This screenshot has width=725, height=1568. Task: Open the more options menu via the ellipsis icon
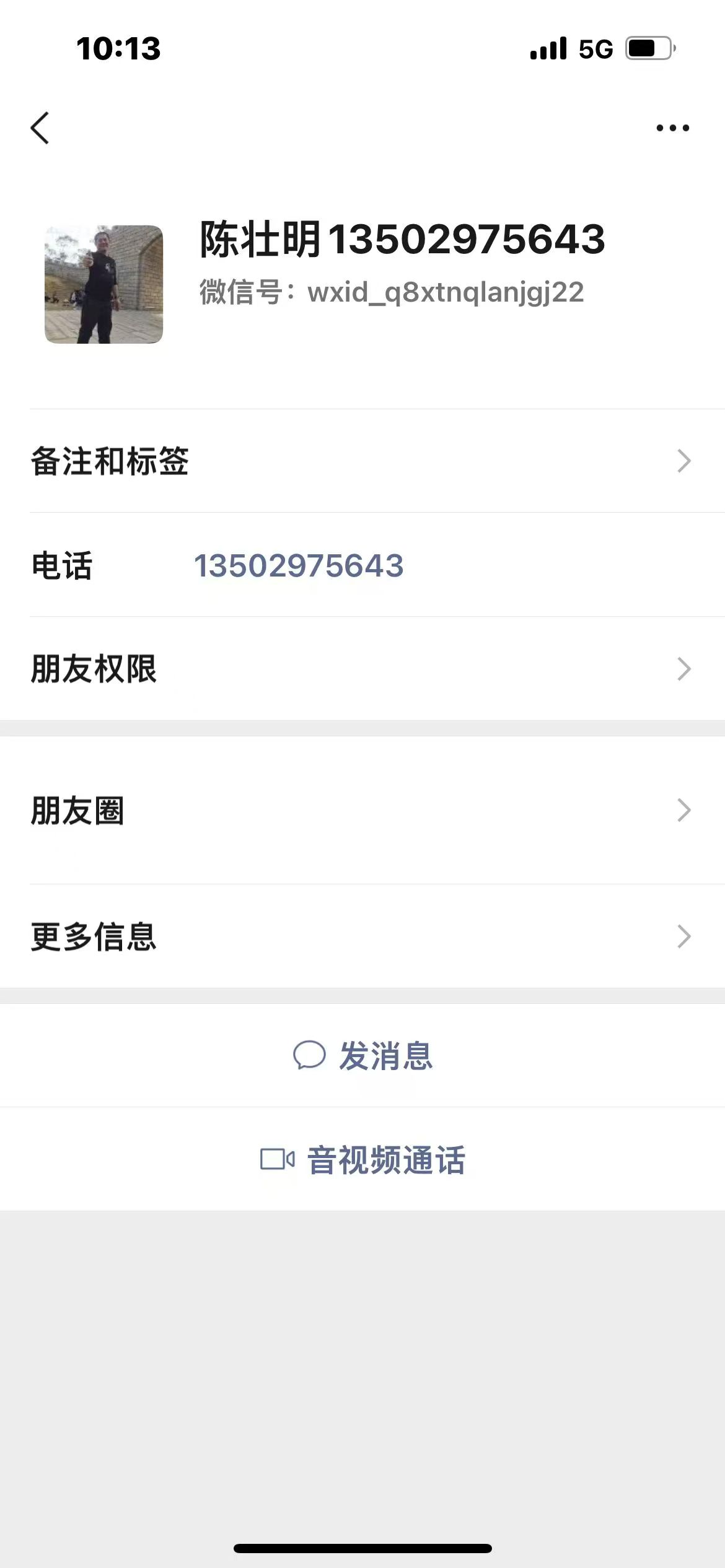(671, 127)
